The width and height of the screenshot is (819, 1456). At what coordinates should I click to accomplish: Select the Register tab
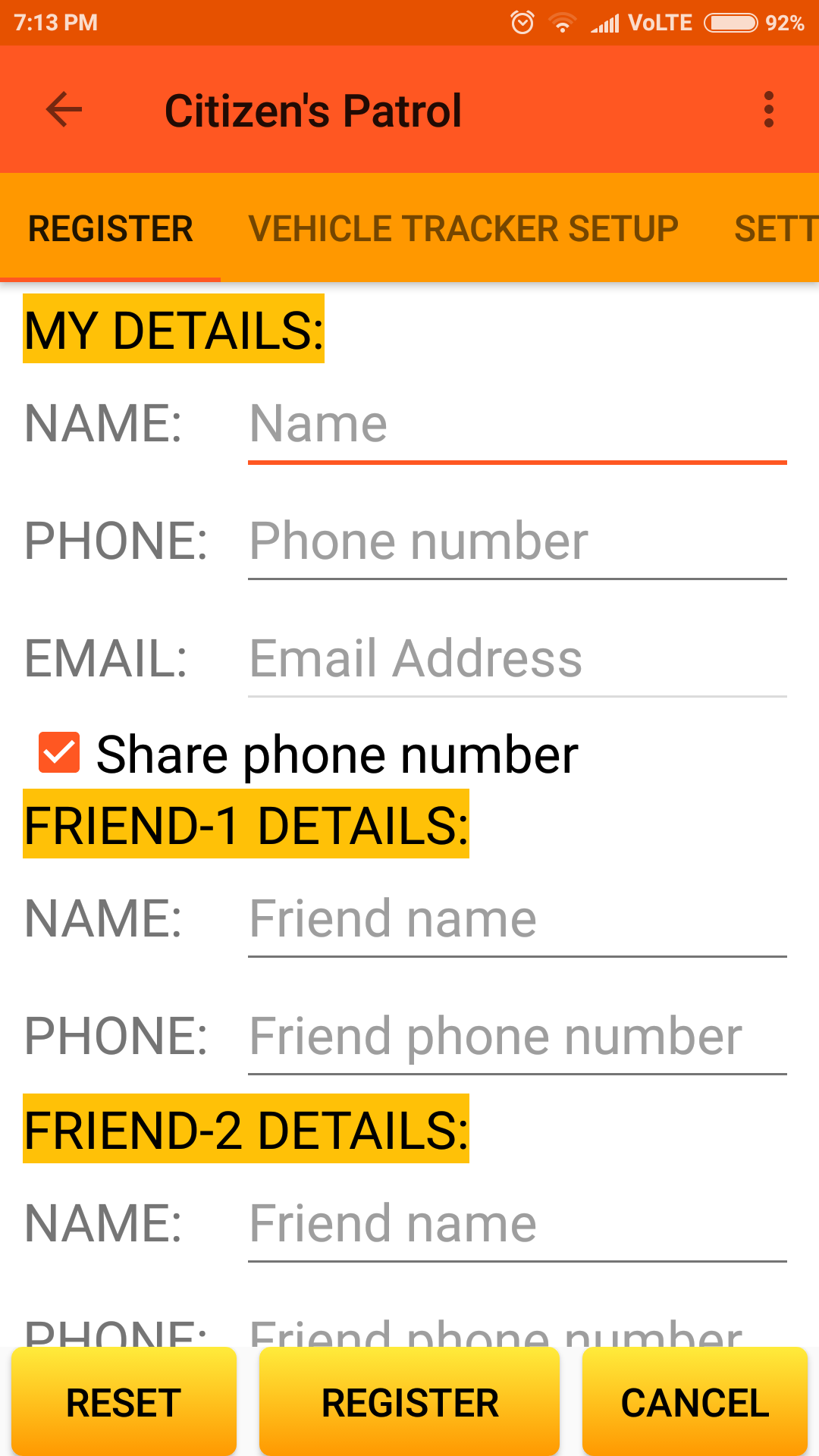pos(111,228)
